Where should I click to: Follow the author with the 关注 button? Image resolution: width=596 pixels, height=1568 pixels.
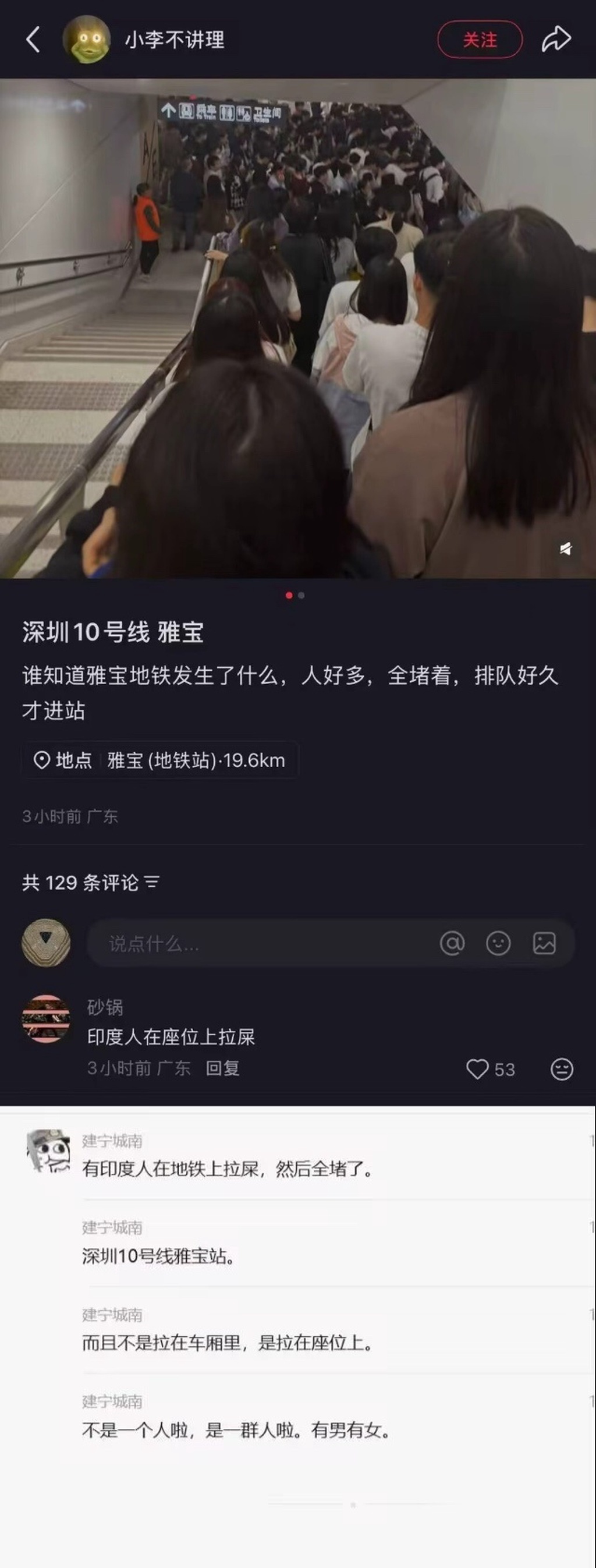[x=480, y=40]
